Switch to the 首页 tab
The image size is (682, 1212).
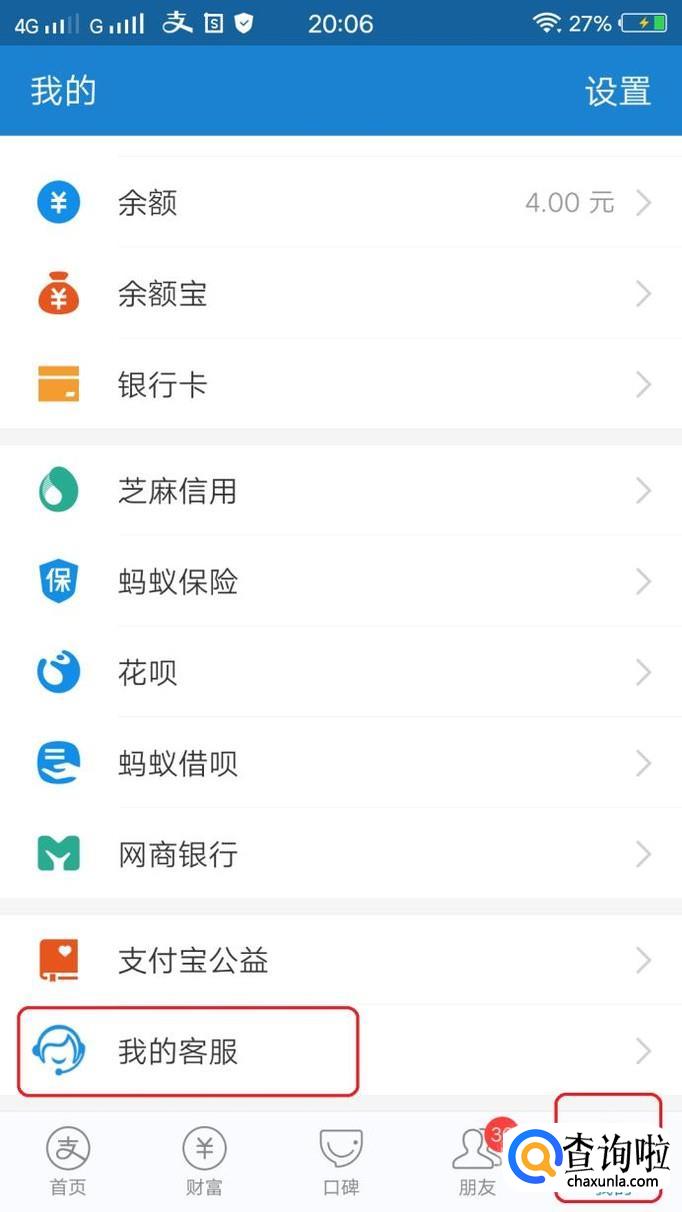(68, 1160)
